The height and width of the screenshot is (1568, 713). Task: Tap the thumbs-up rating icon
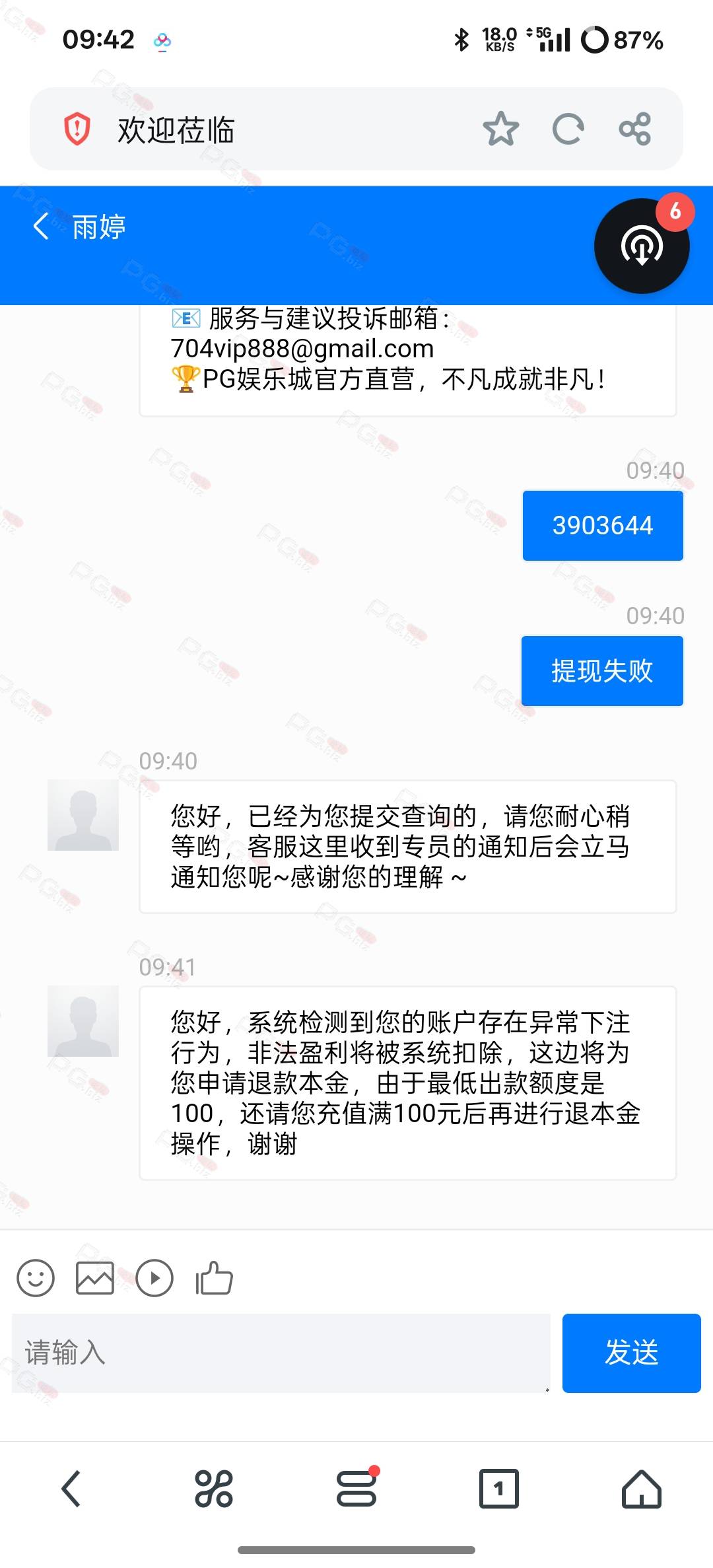pos(214,1277)
